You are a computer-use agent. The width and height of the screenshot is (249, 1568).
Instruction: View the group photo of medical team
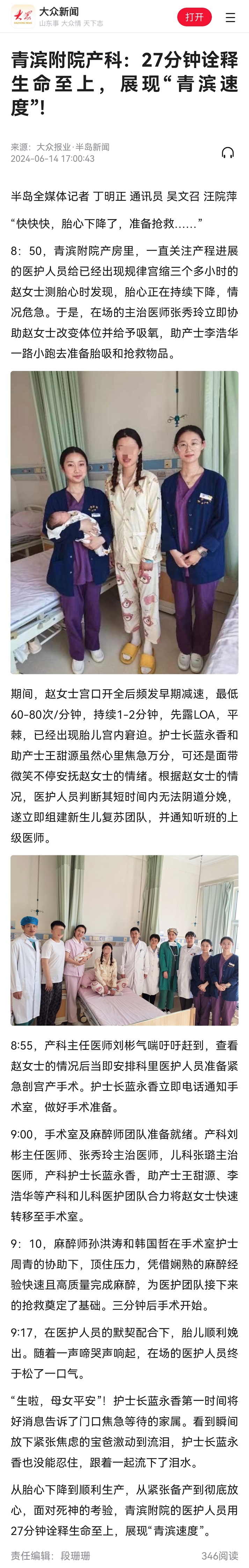124,940
